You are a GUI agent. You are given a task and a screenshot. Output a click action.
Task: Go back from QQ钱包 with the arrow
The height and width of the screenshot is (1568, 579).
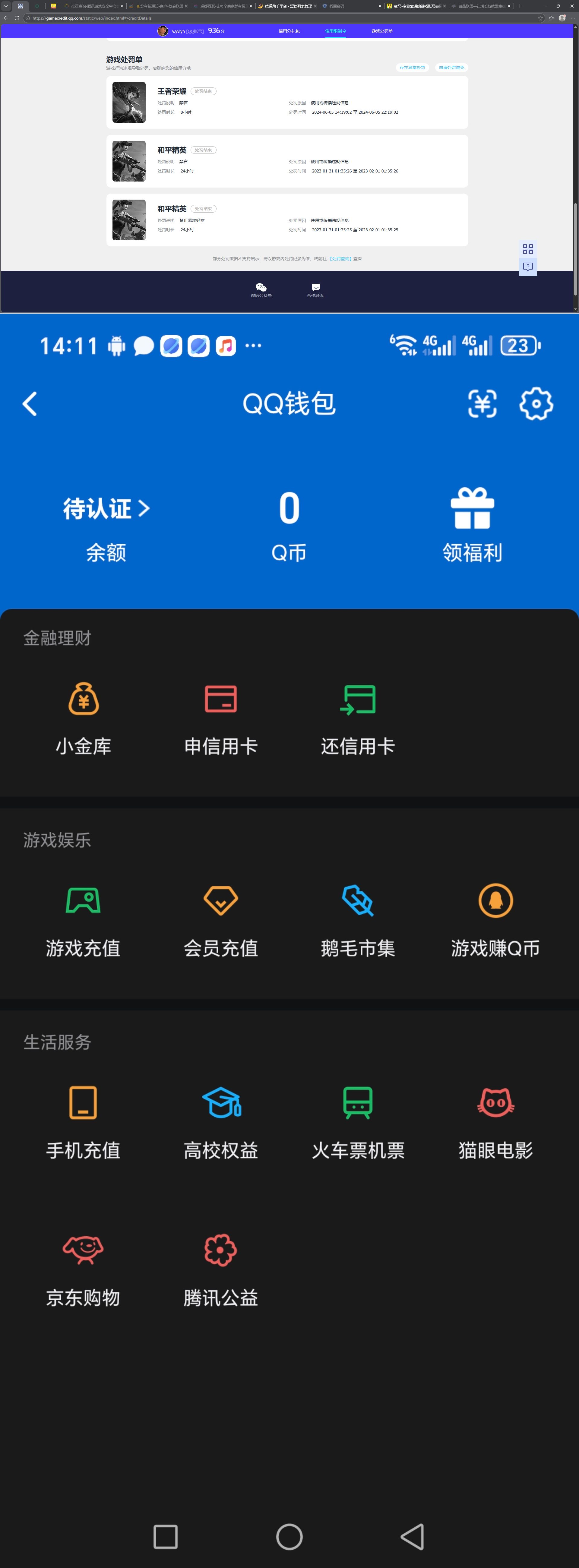[30, 403]
